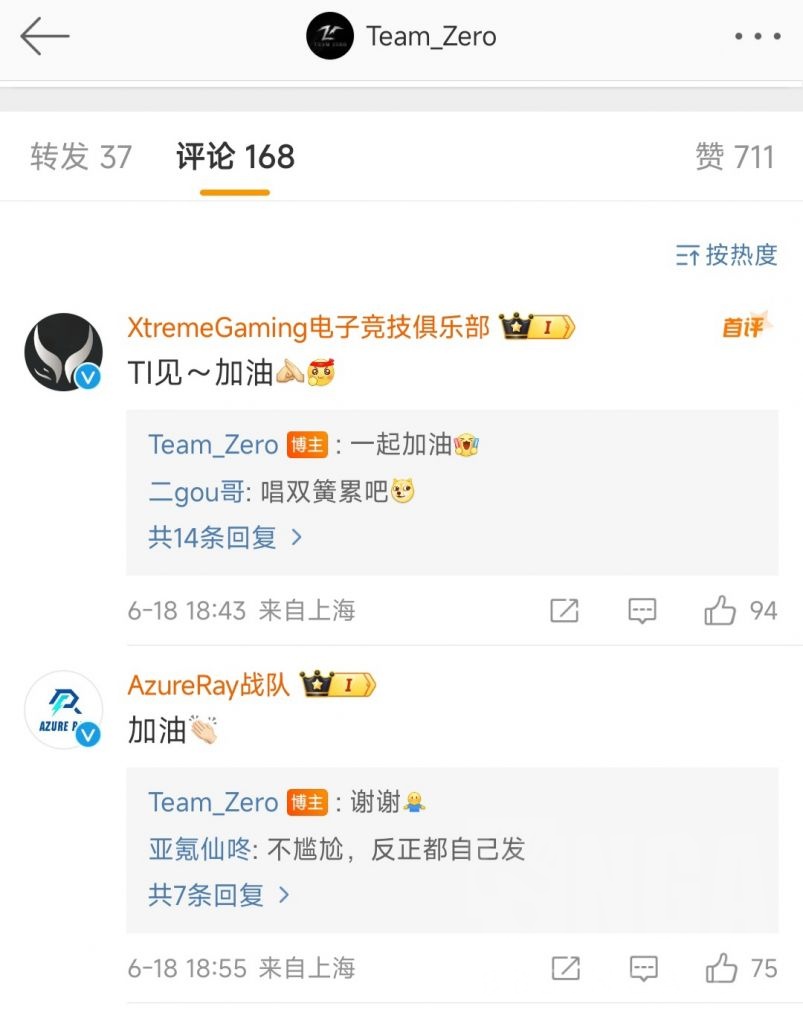Click XtremeGaming club's bull-logo avatar
Image resolution: width=803 pixels, height=1024 pixels.
pos(63,351)
